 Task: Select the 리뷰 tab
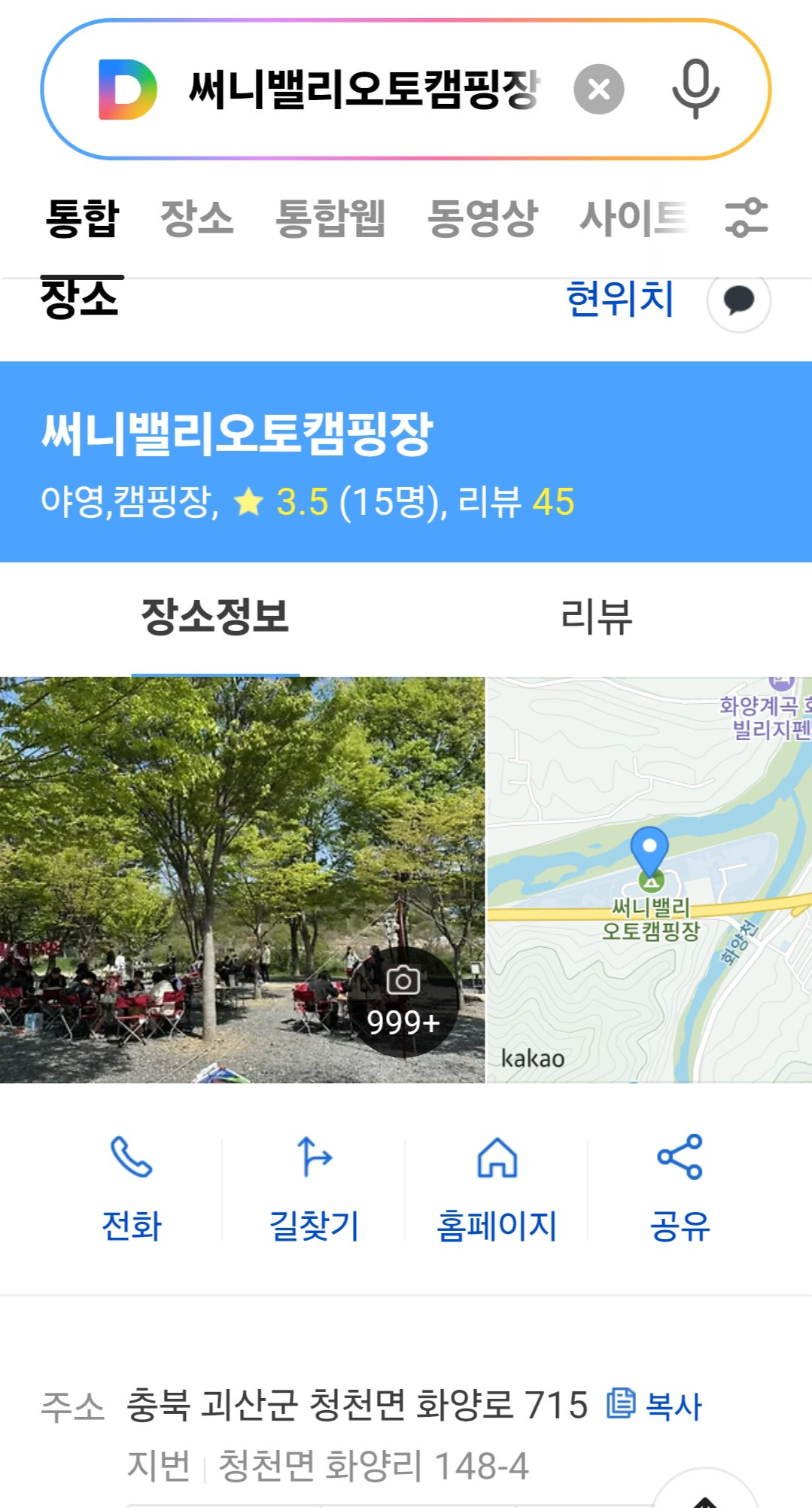click(596, 617)
